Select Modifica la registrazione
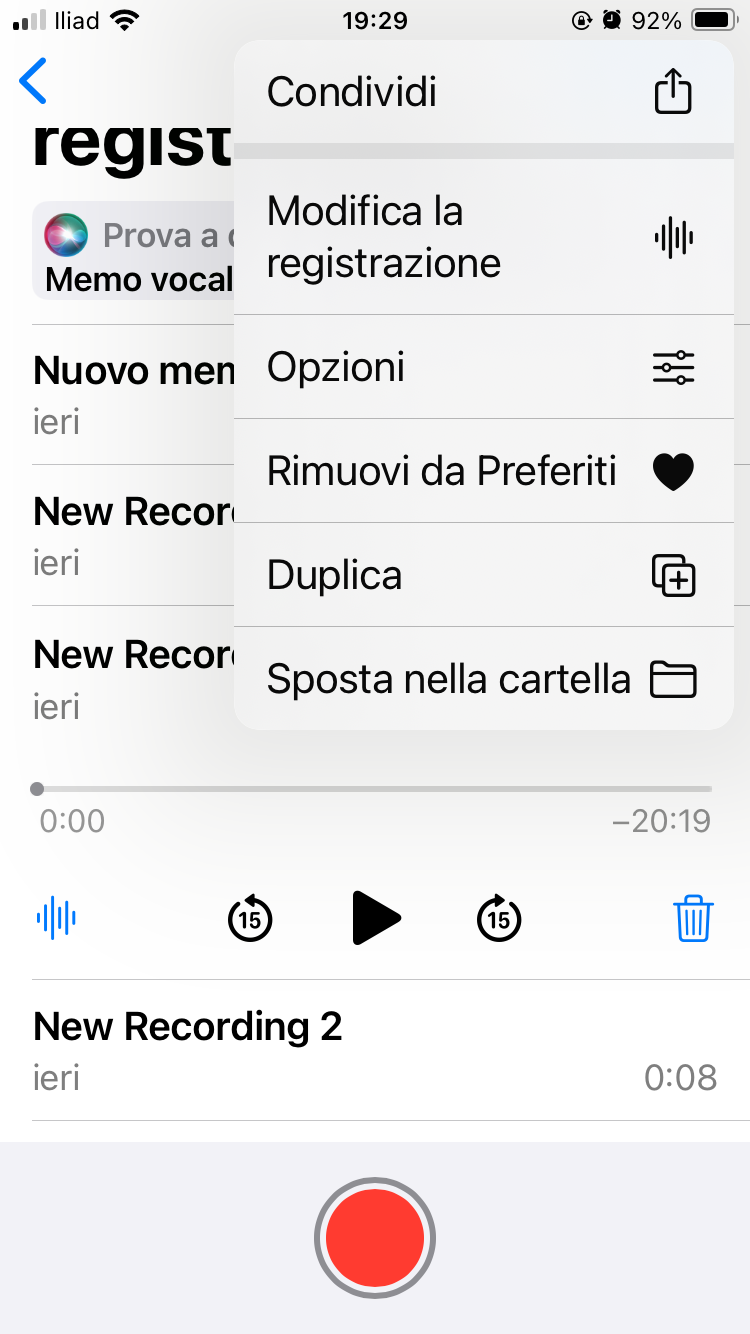 [480, 237]
